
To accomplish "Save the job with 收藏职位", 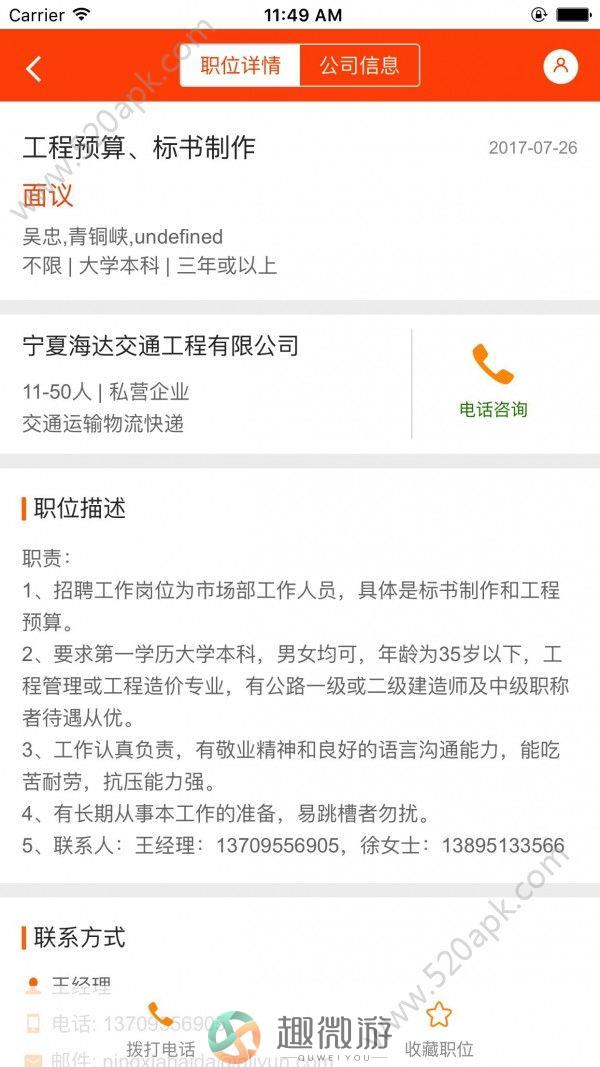I will coord(439,1030).
